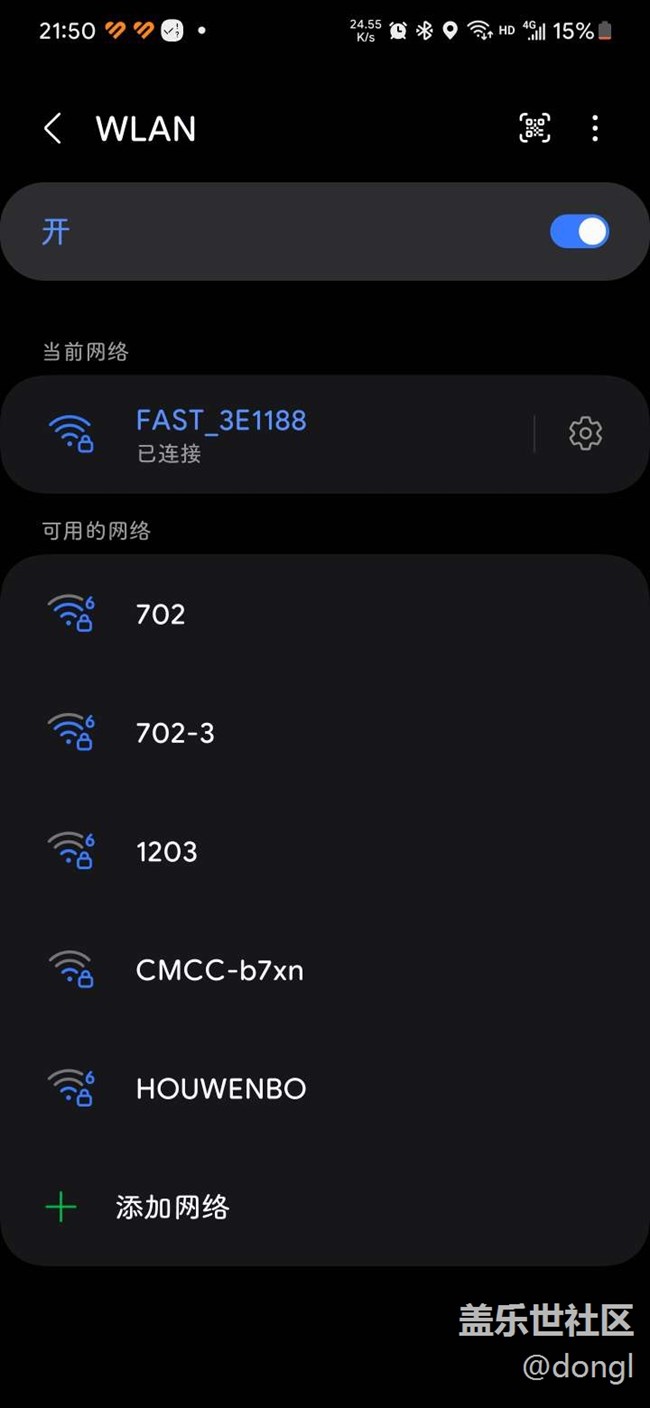Screen dimensions: 650x1408
Task: Go back from the WLAN screen
Action: [x=53, y=129]
